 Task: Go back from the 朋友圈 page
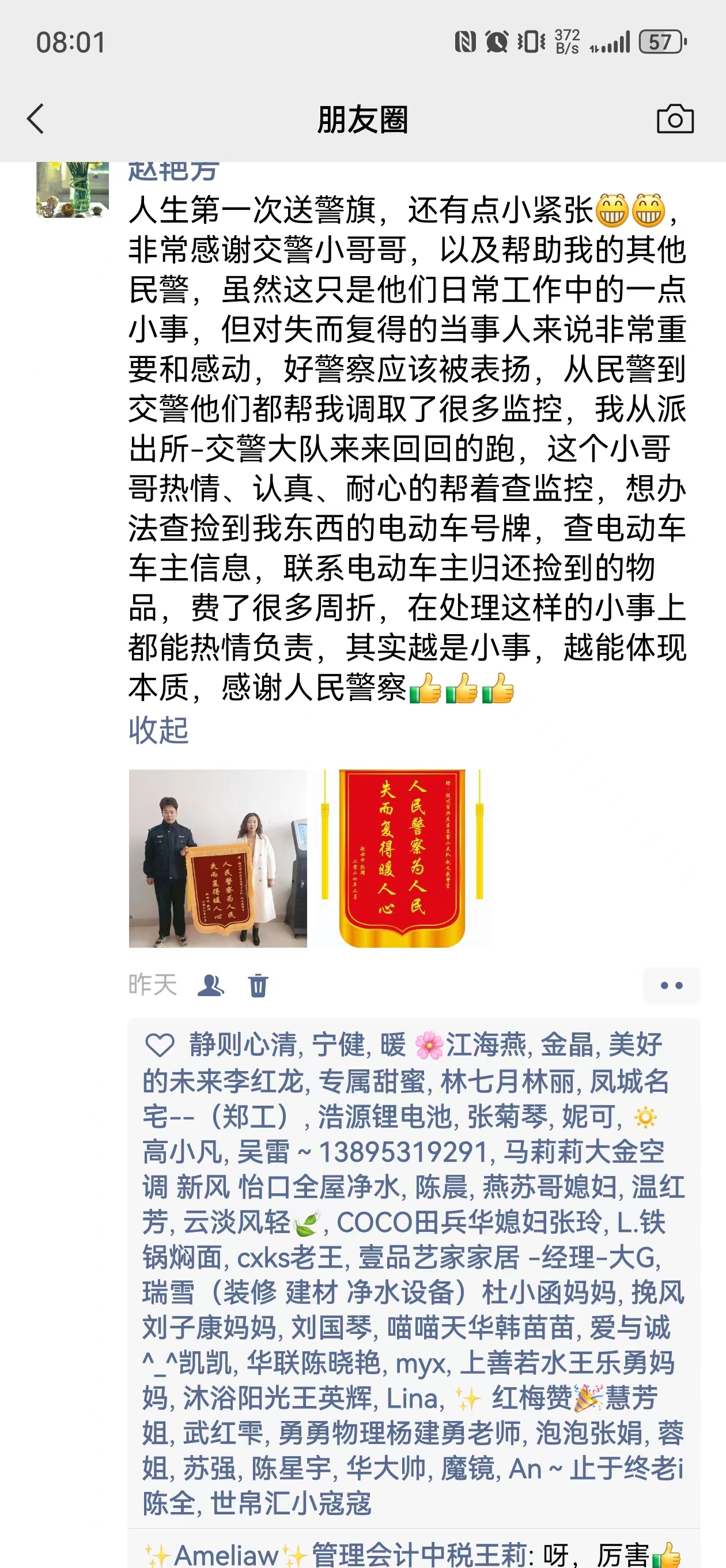tap(36, 119)
